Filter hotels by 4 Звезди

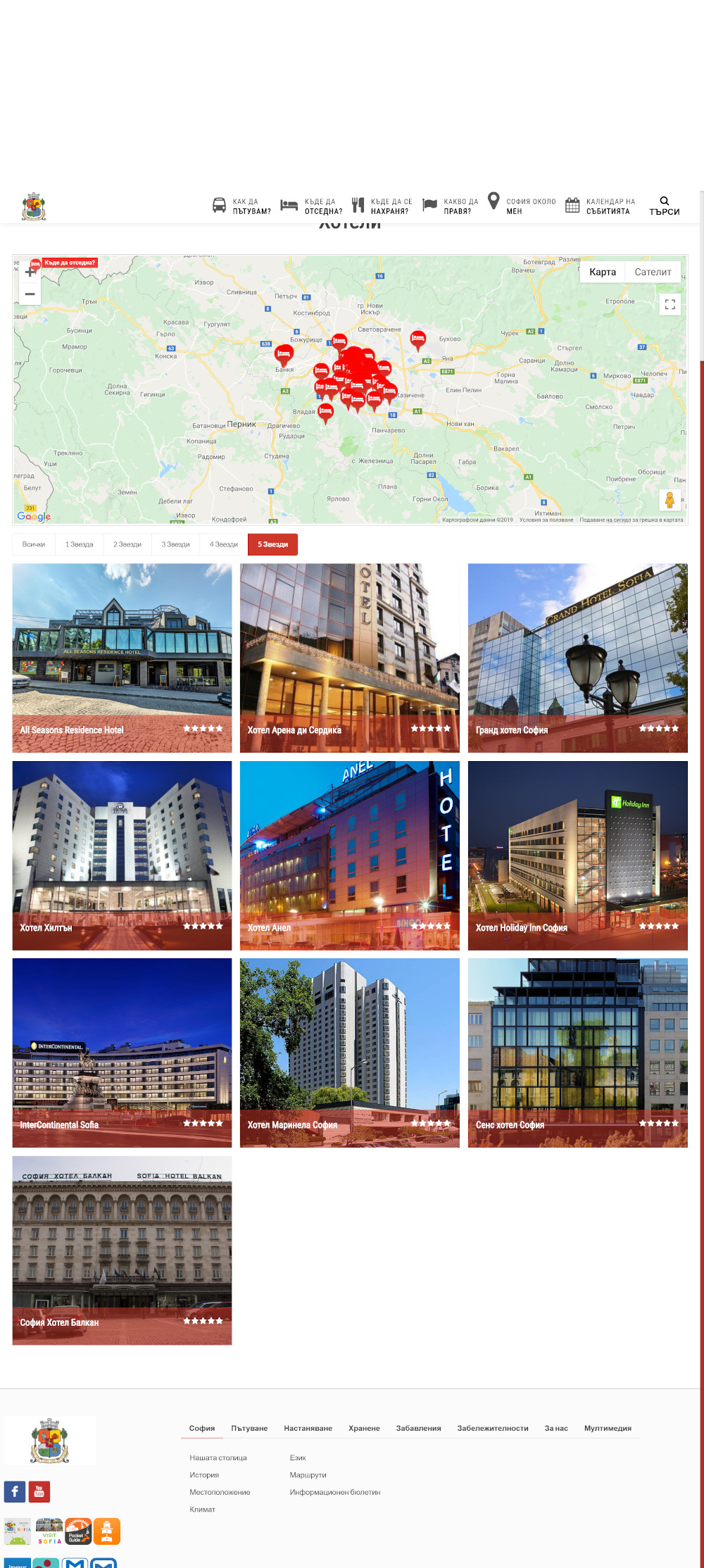click(224, 544)
